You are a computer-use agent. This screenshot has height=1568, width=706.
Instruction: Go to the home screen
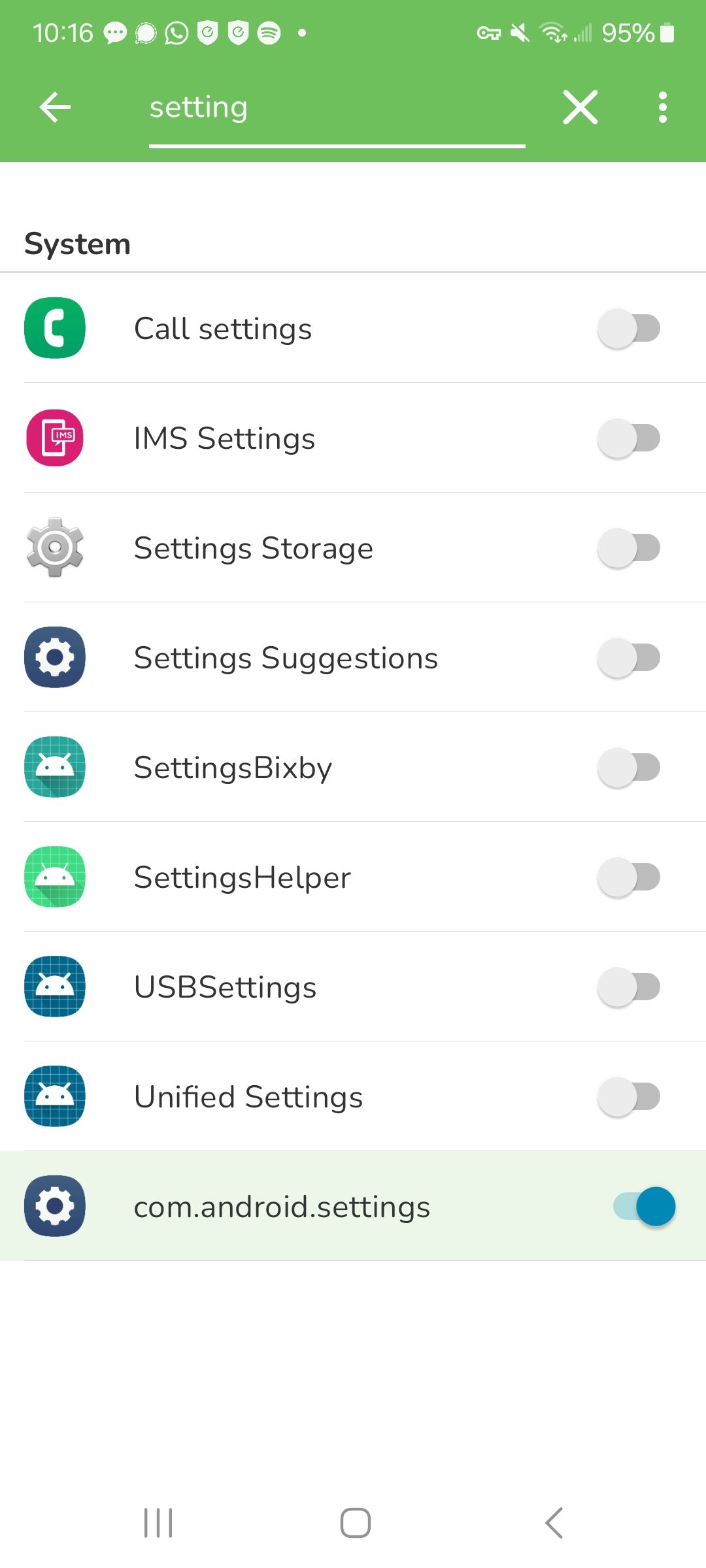355,1523
